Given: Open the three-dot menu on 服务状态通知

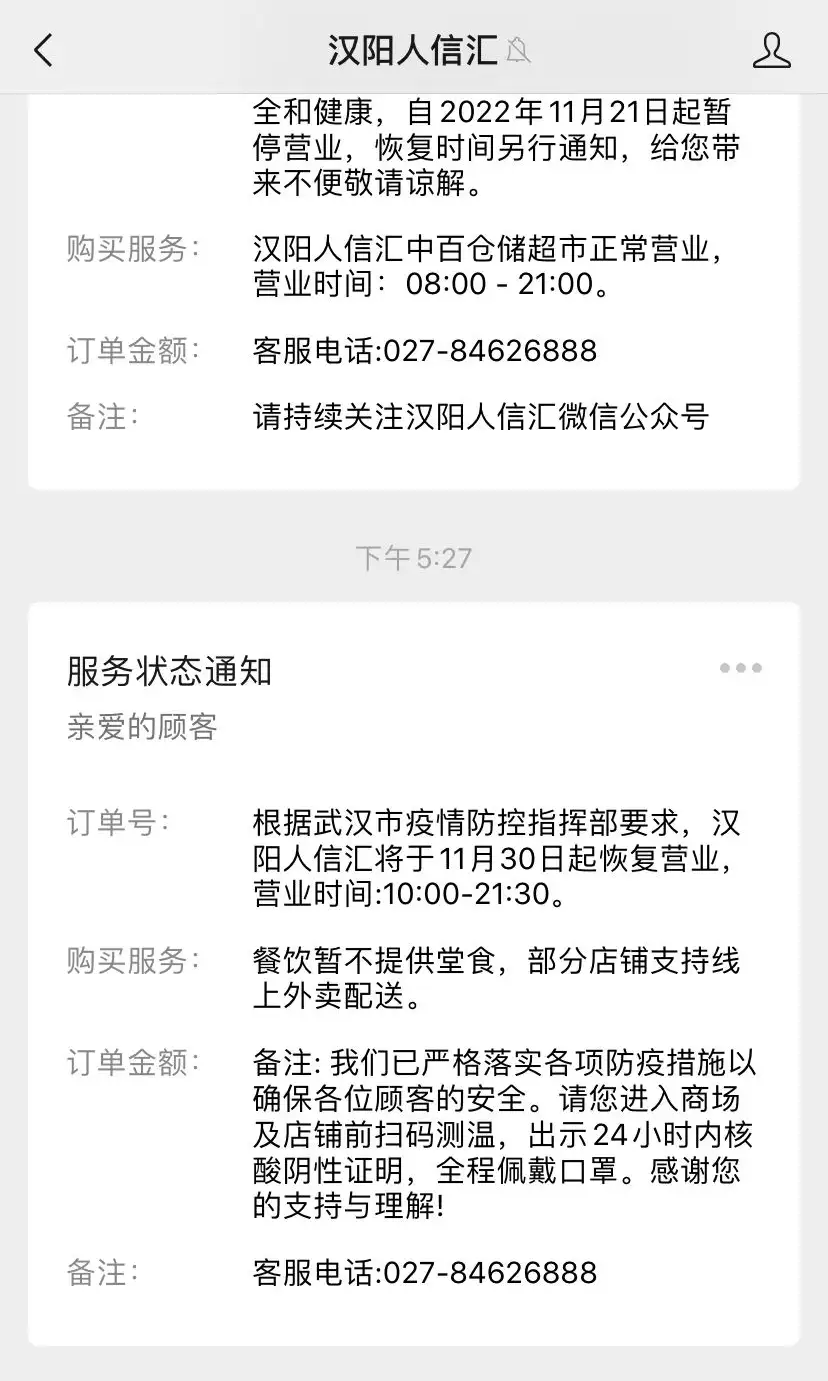Looking at the screenshot, I should pyautogui.click(x=741, y=668).
